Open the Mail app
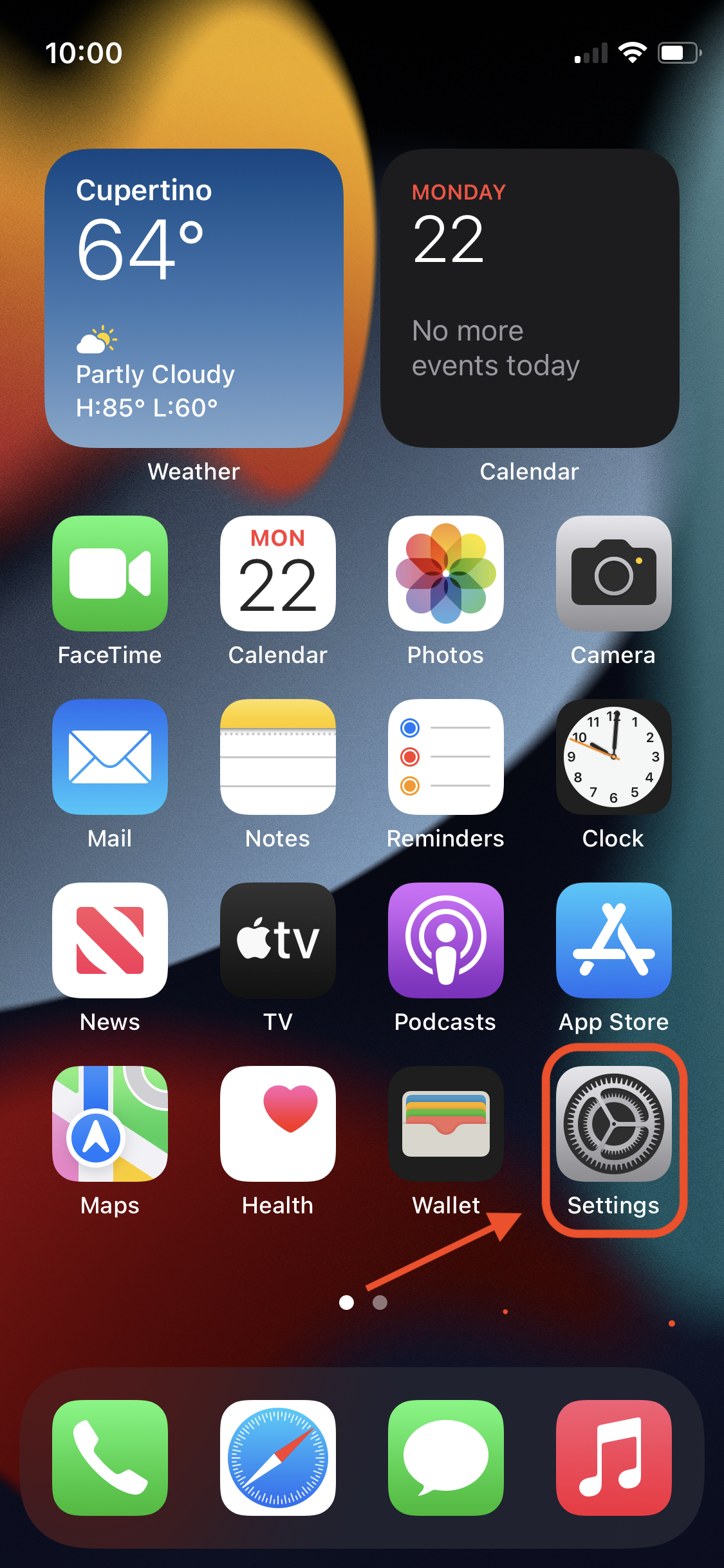Screen dimensions: 724x1568 tap(110, 756)
